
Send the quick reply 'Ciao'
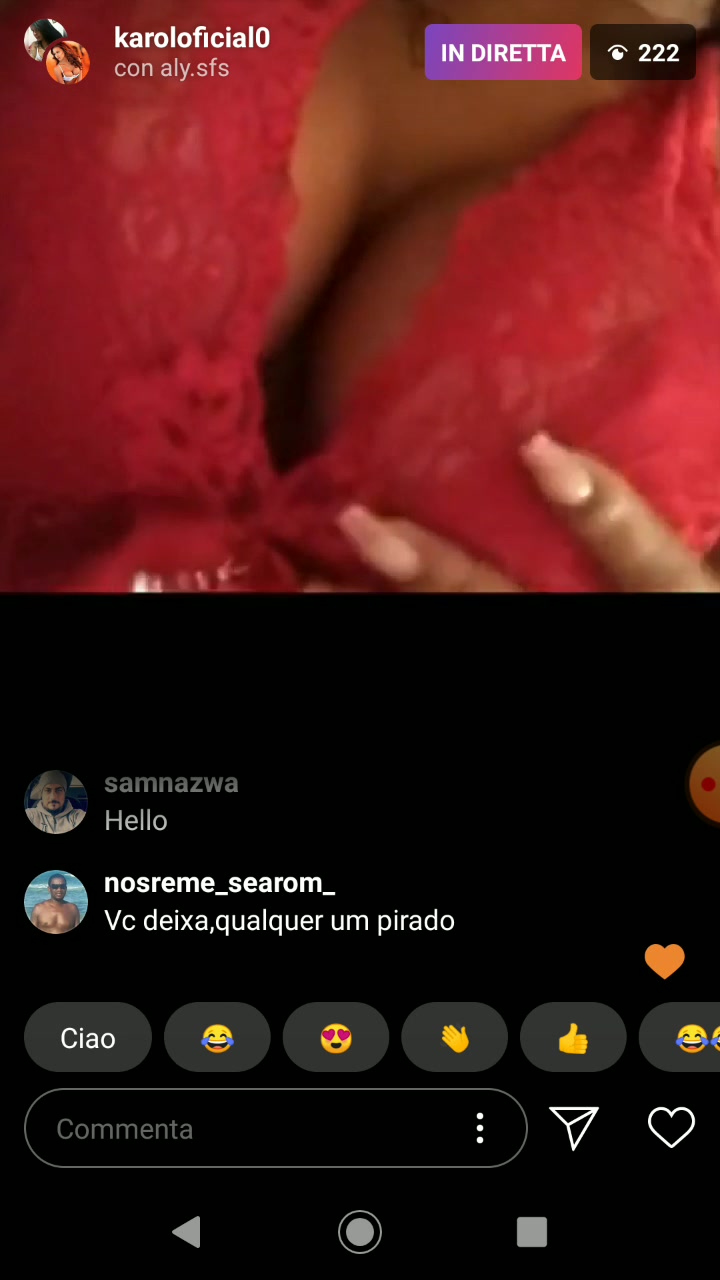88,1038
